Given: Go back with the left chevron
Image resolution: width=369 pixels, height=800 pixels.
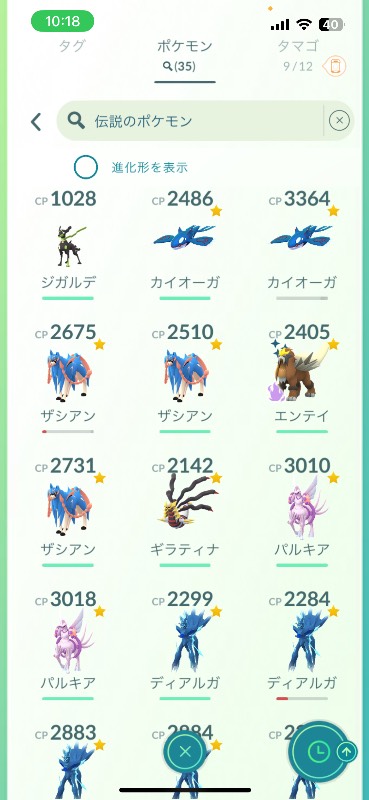Looking at the screenshot, I should (x=36, y=122).
